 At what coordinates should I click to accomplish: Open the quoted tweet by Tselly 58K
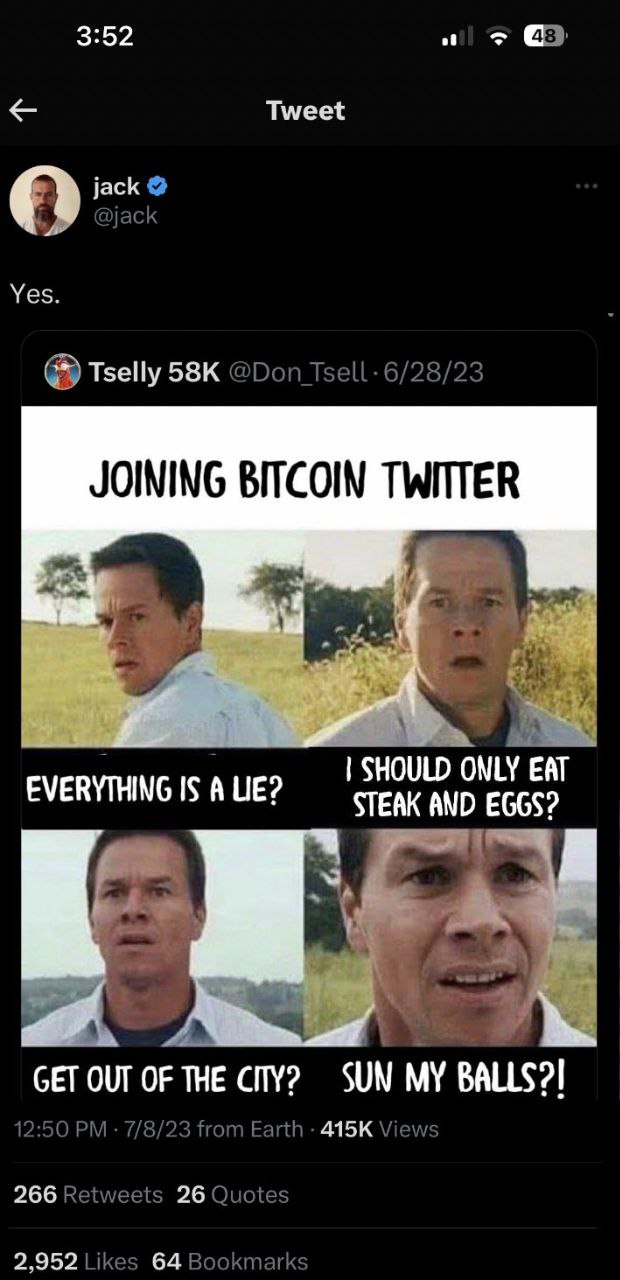click(309, 716)
